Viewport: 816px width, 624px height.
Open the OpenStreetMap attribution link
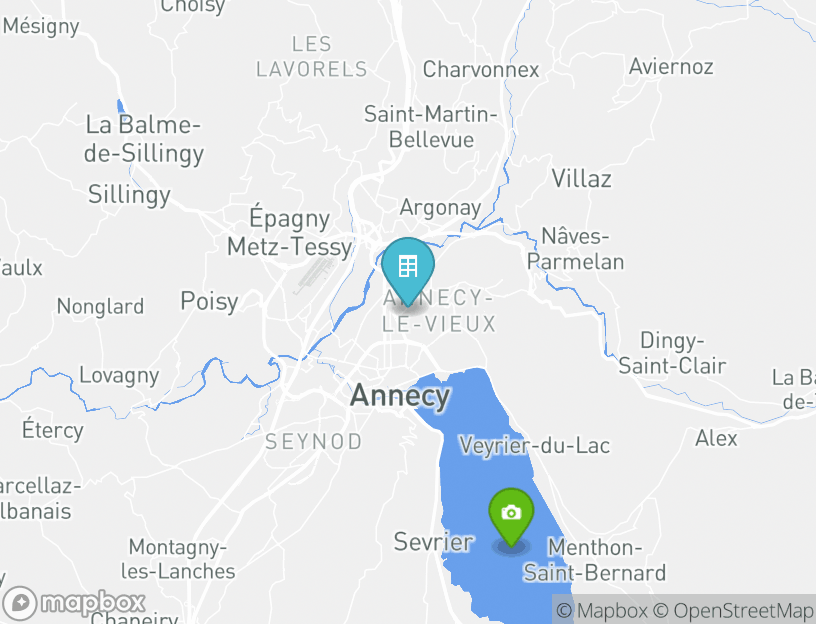tap(733, 610)
